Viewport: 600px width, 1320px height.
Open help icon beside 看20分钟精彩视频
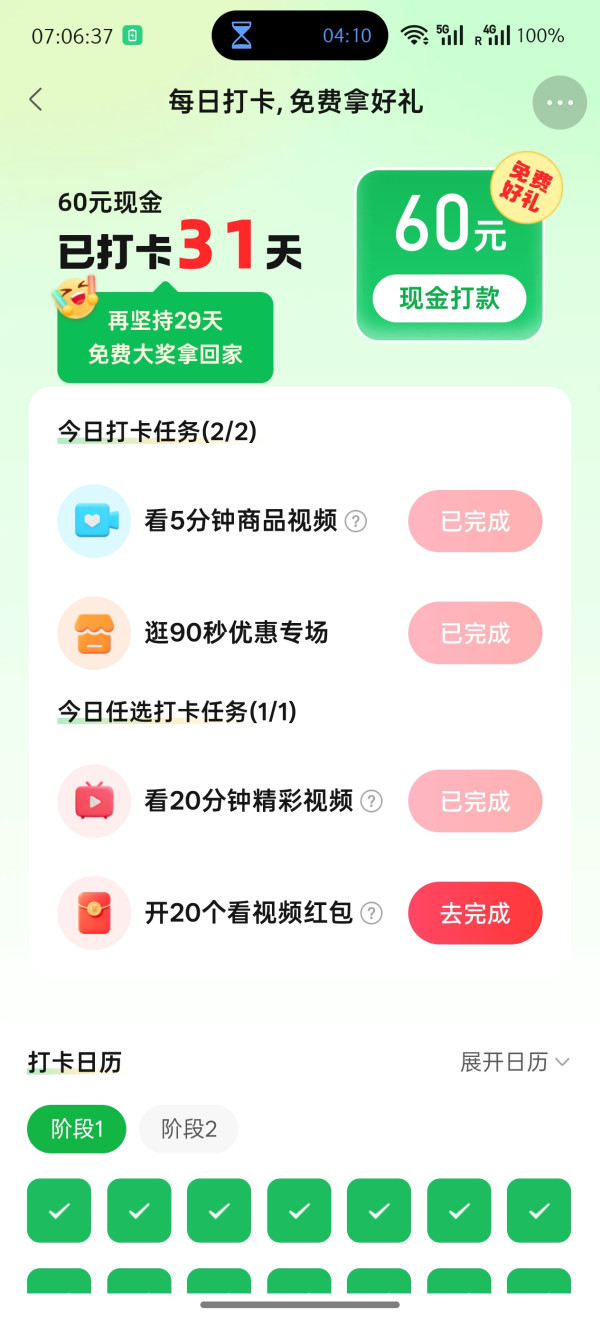(x=371, y=801)
